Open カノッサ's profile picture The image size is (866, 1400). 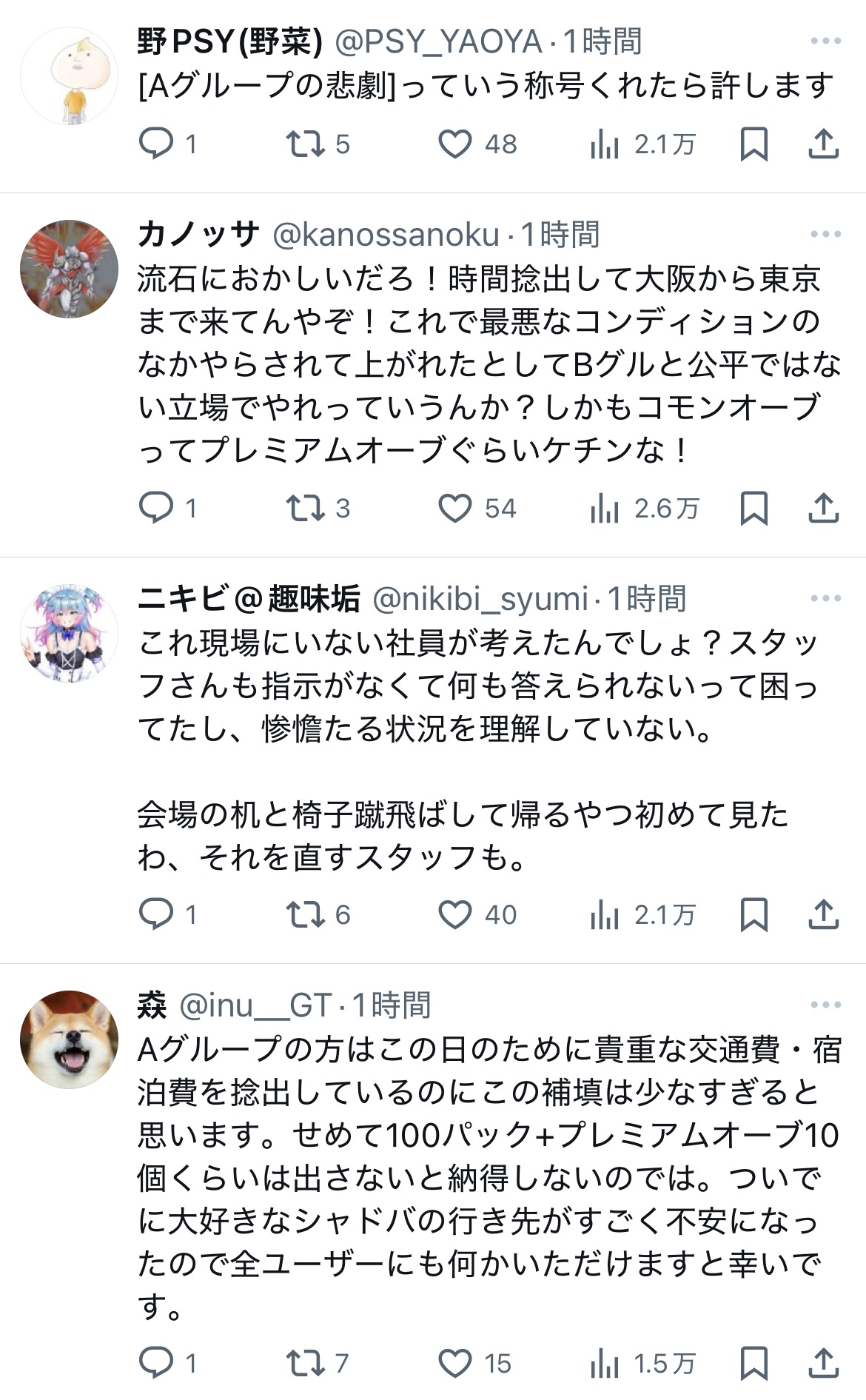point(69,269)
